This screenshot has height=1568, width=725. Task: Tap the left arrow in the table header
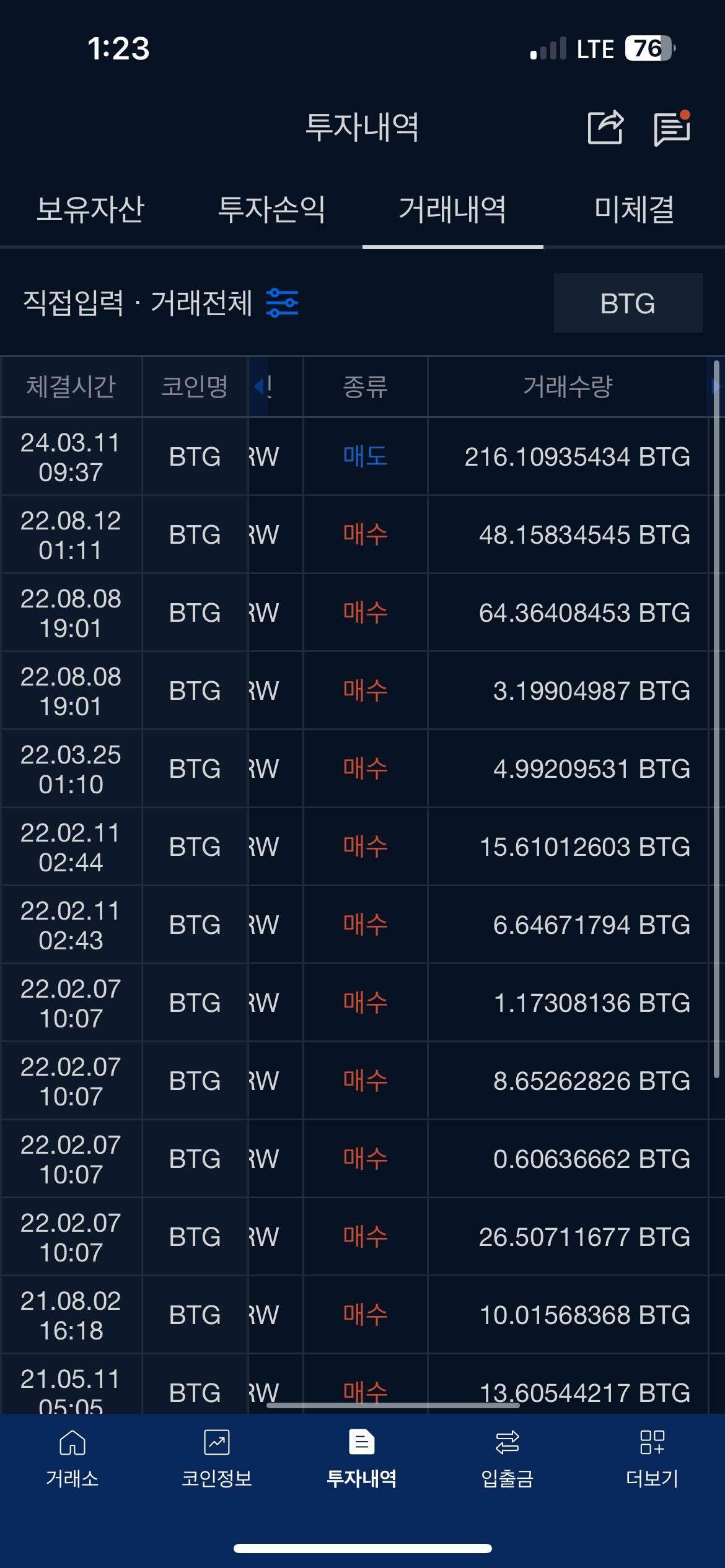(x=258, y=386)
